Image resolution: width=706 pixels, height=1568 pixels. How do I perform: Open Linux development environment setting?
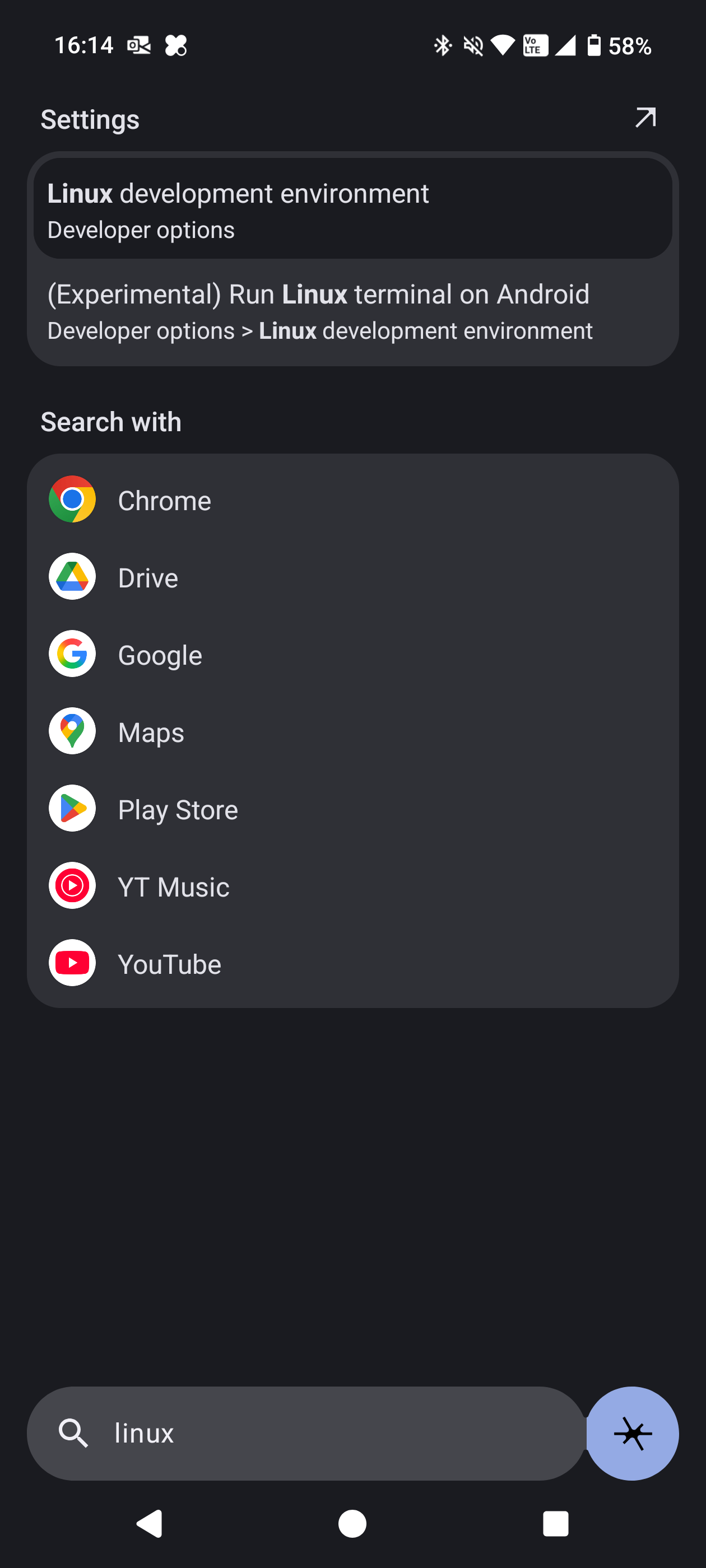tap(352, 209)
